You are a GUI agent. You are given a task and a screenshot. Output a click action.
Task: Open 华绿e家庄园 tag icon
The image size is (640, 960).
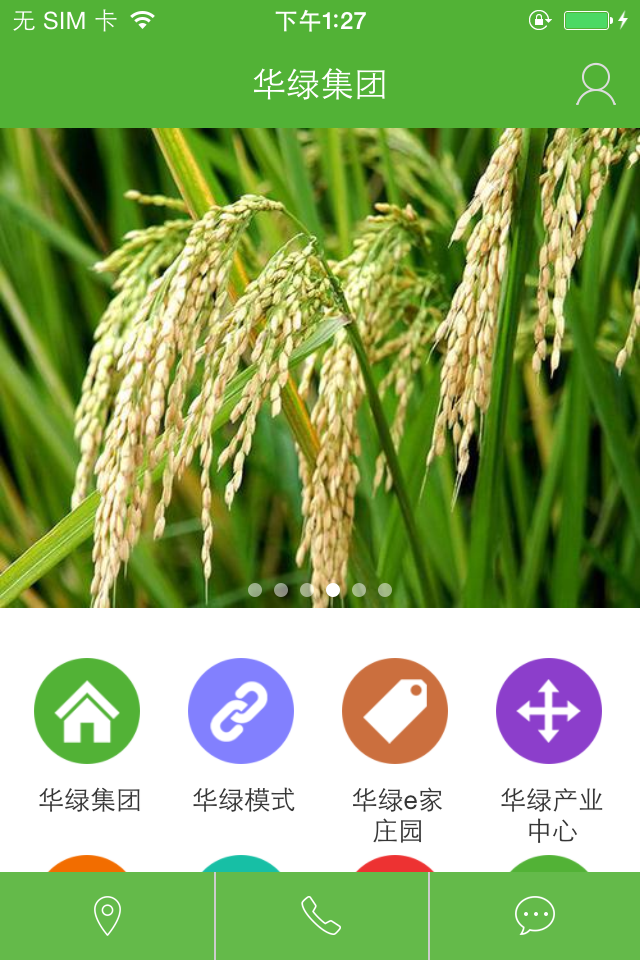(x=395, y=711)
